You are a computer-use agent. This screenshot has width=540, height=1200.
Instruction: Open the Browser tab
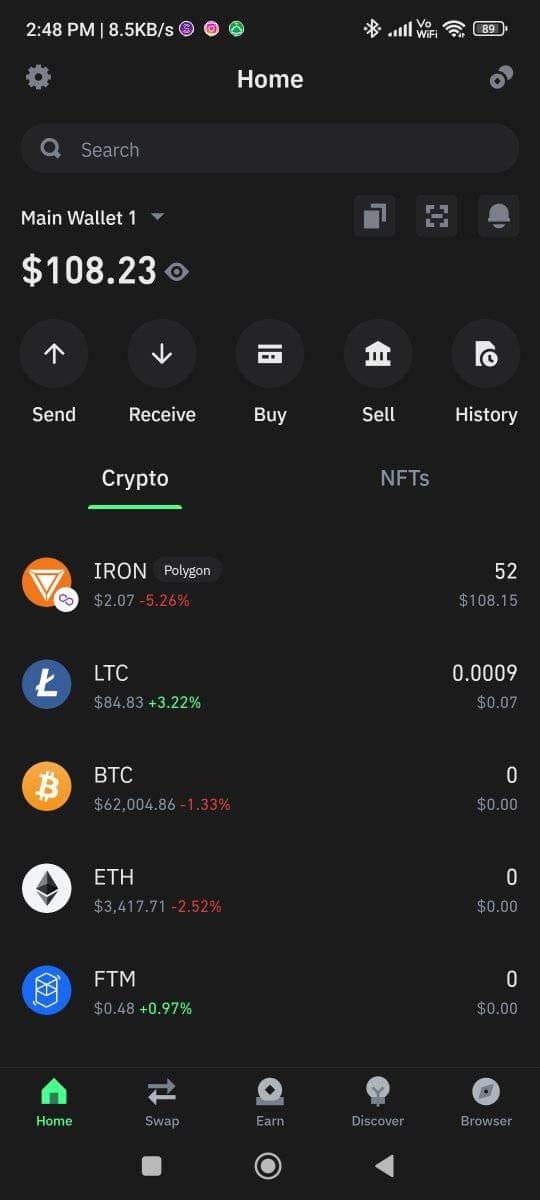point(486,1102)
